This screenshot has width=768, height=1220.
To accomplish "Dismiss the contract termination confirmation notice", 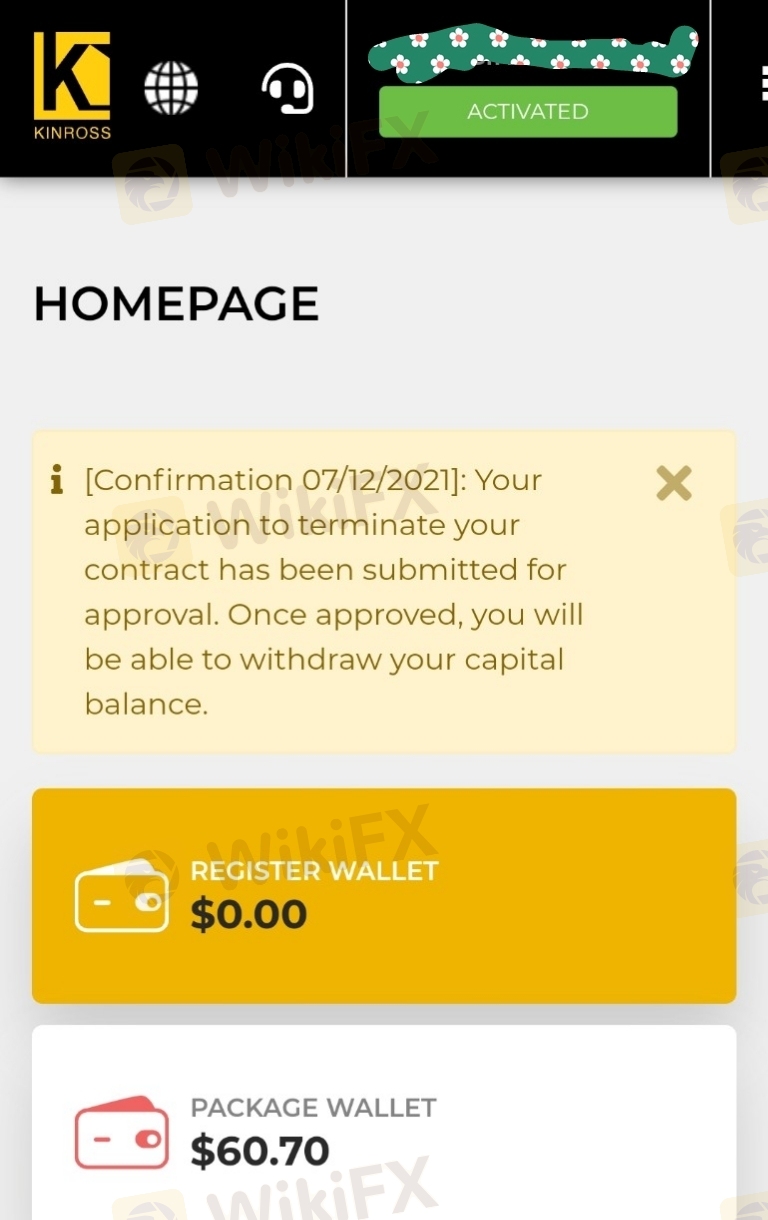I will pyautogui.click(x=673, y=484).
